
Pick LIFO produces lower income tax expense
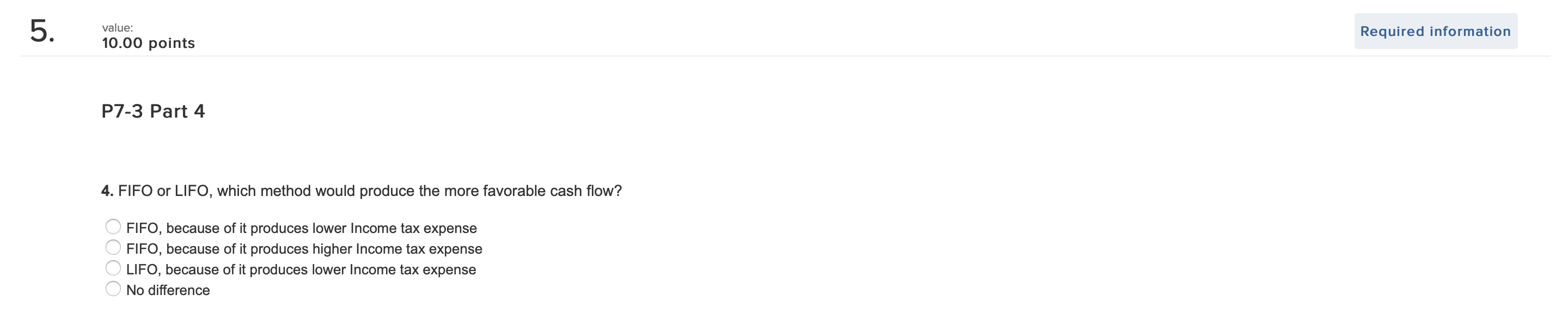113,268
